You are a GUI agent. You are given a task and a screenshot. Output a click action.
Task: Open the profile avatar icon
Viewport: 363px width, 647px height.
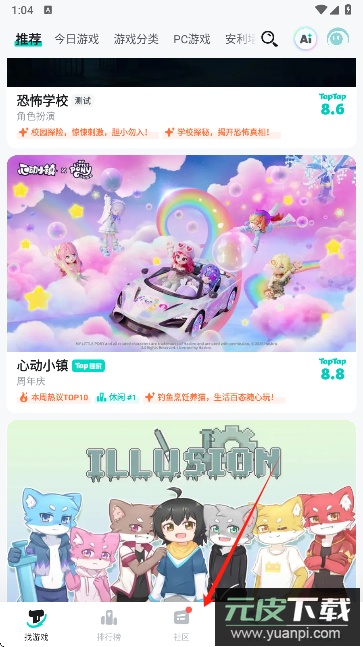tap(338, 39)
